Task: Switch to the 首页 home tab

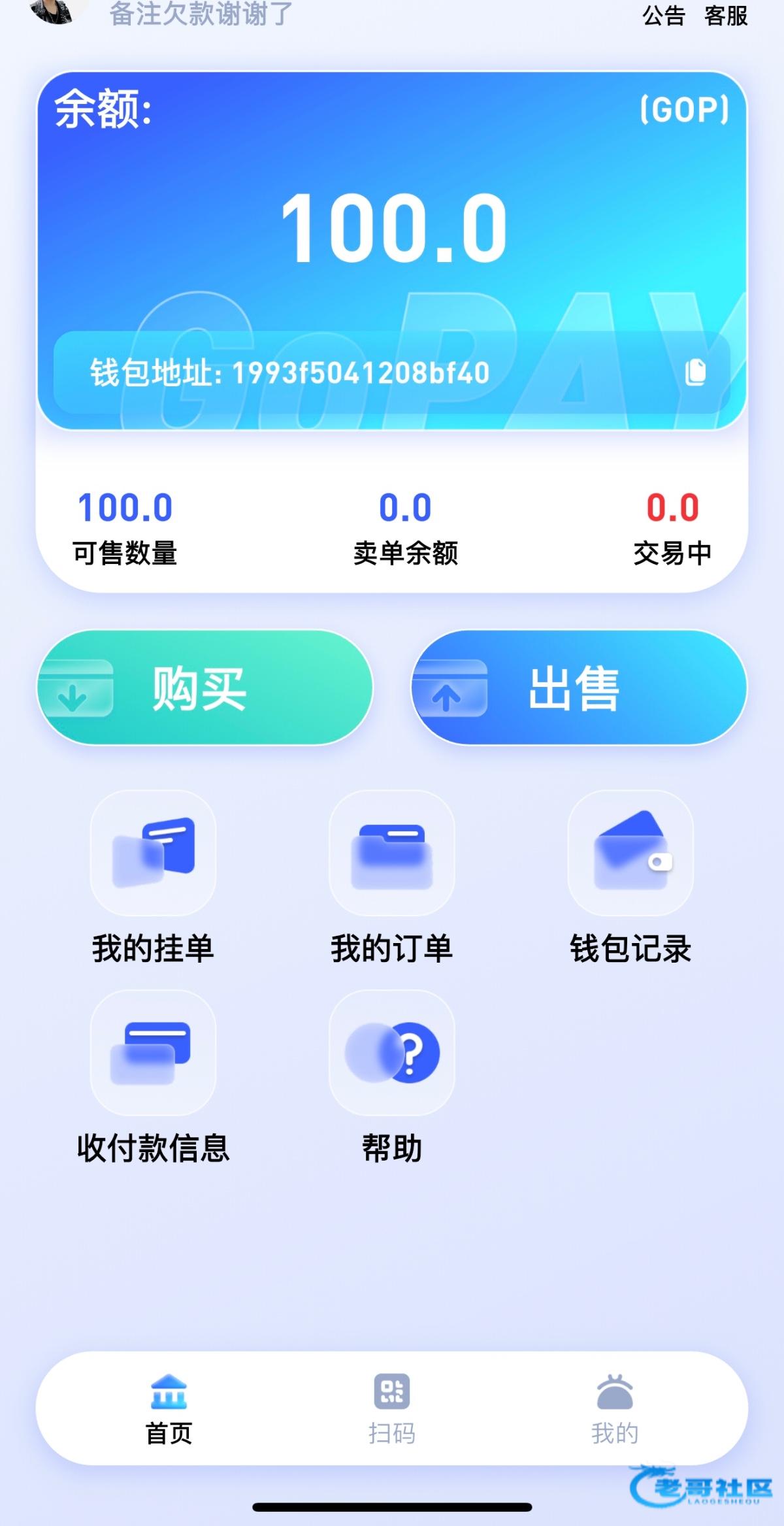Action: click(169, 1407)
